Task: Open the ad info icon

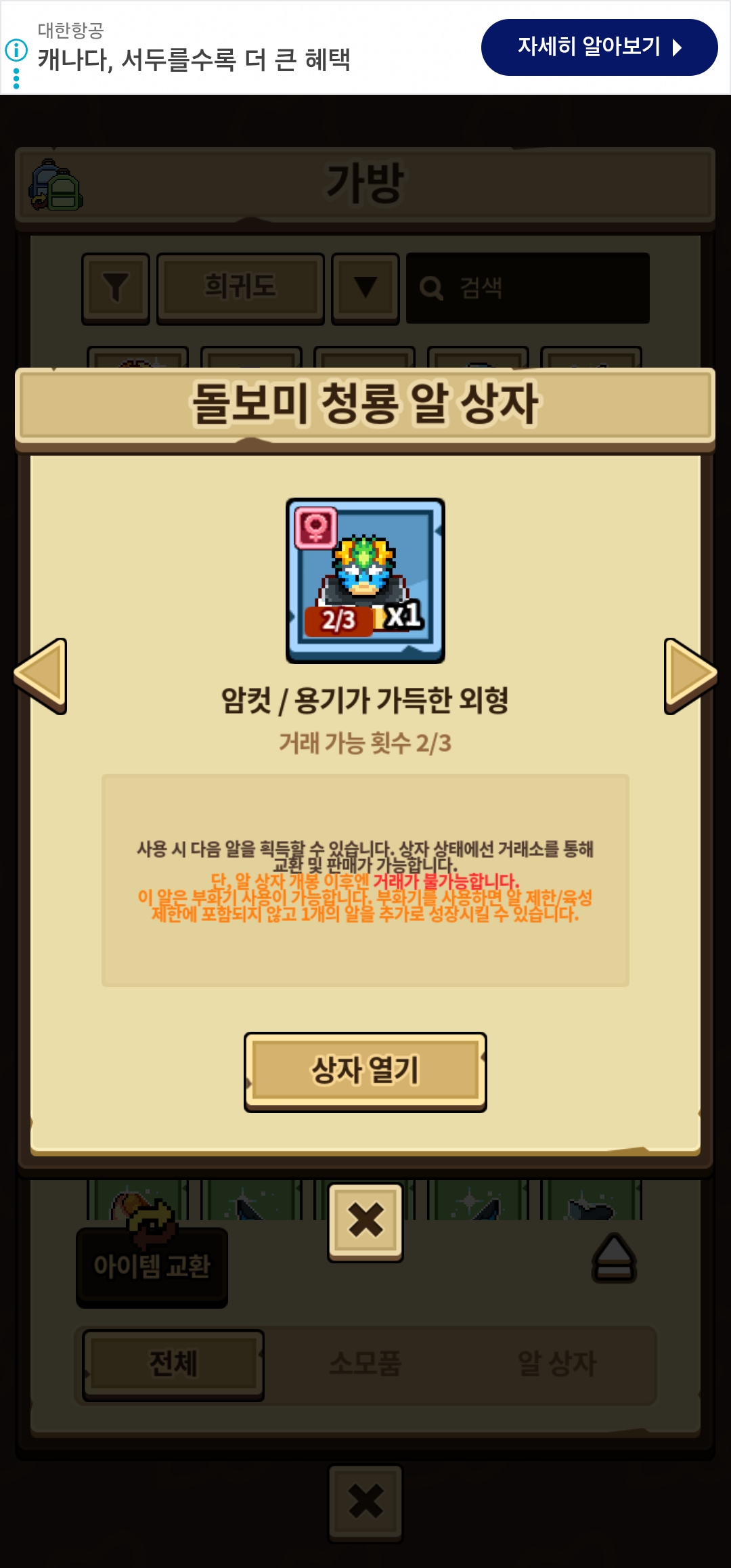Action: coord(16,50)
